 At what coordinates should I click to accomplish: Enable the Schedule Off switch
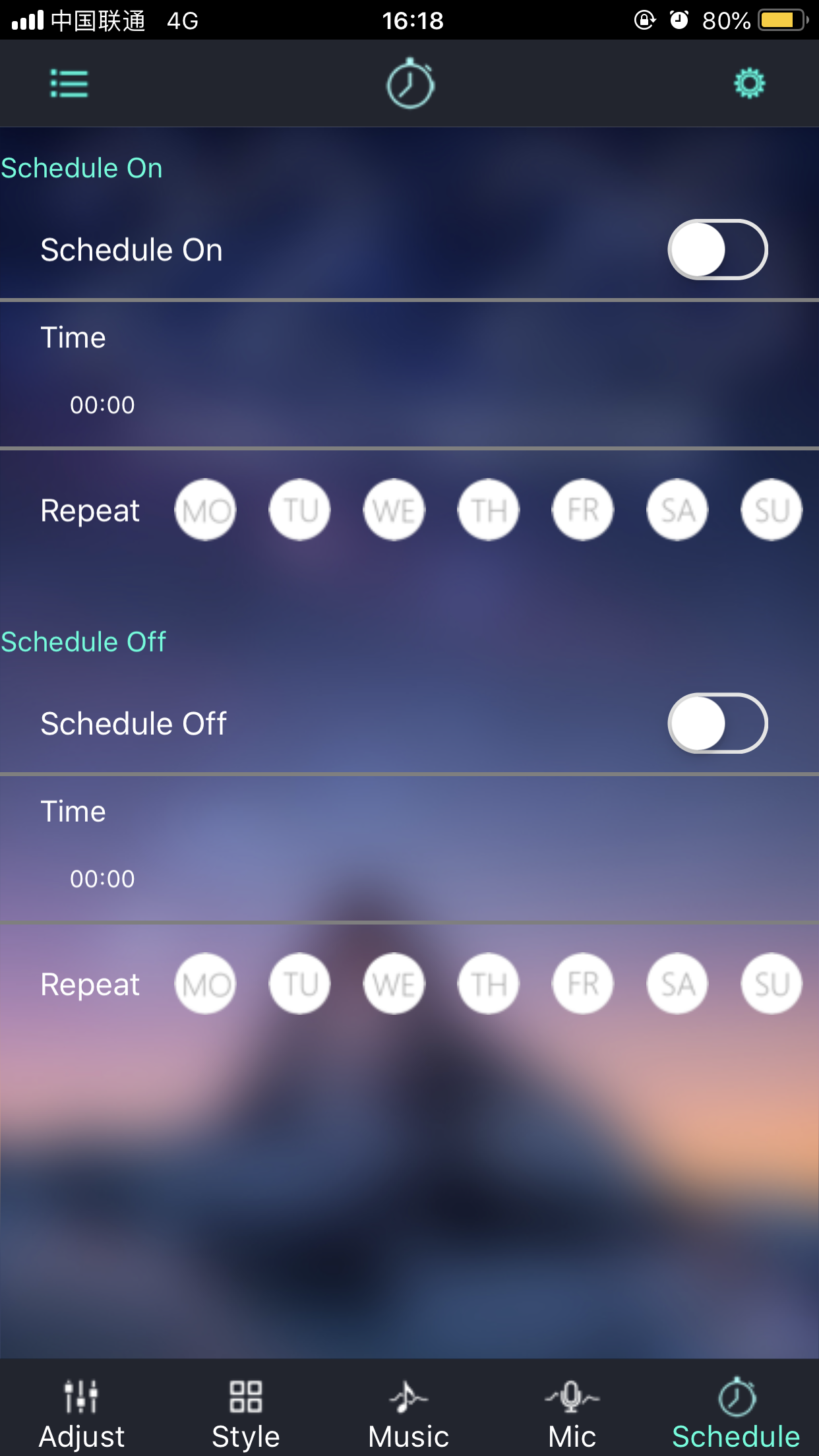tap(717, 723)
